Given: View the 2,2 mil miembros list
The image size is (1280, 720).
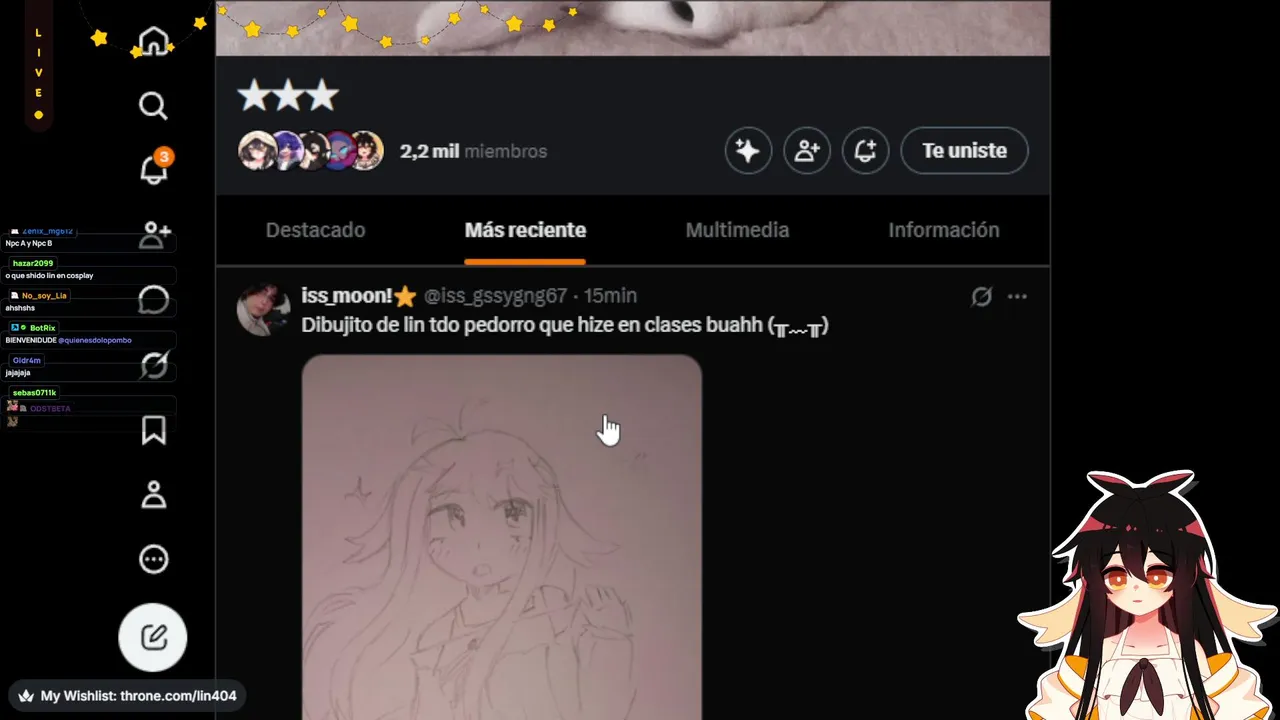Looking at the screenshot, I should coord(473,151).
